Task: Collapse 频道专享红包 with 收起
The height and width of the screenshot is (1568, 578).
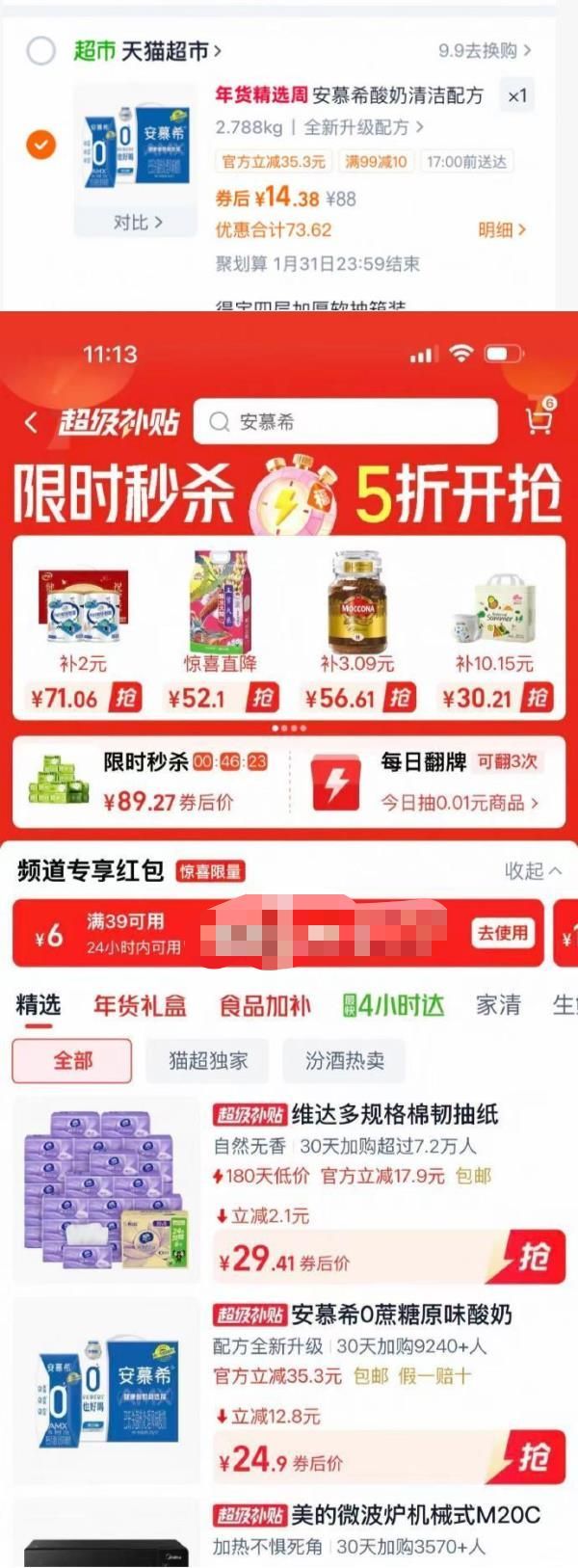Action: click(533, 870)
